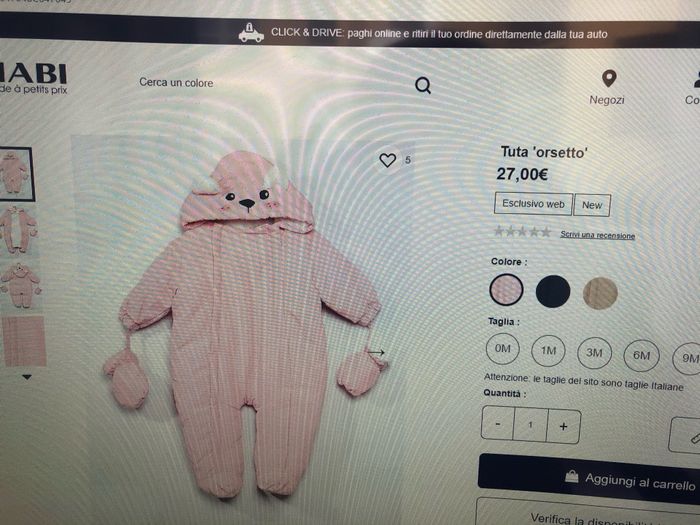View the third product thumbnail
This screenshot has width=700, height=525.
point(19,285)
